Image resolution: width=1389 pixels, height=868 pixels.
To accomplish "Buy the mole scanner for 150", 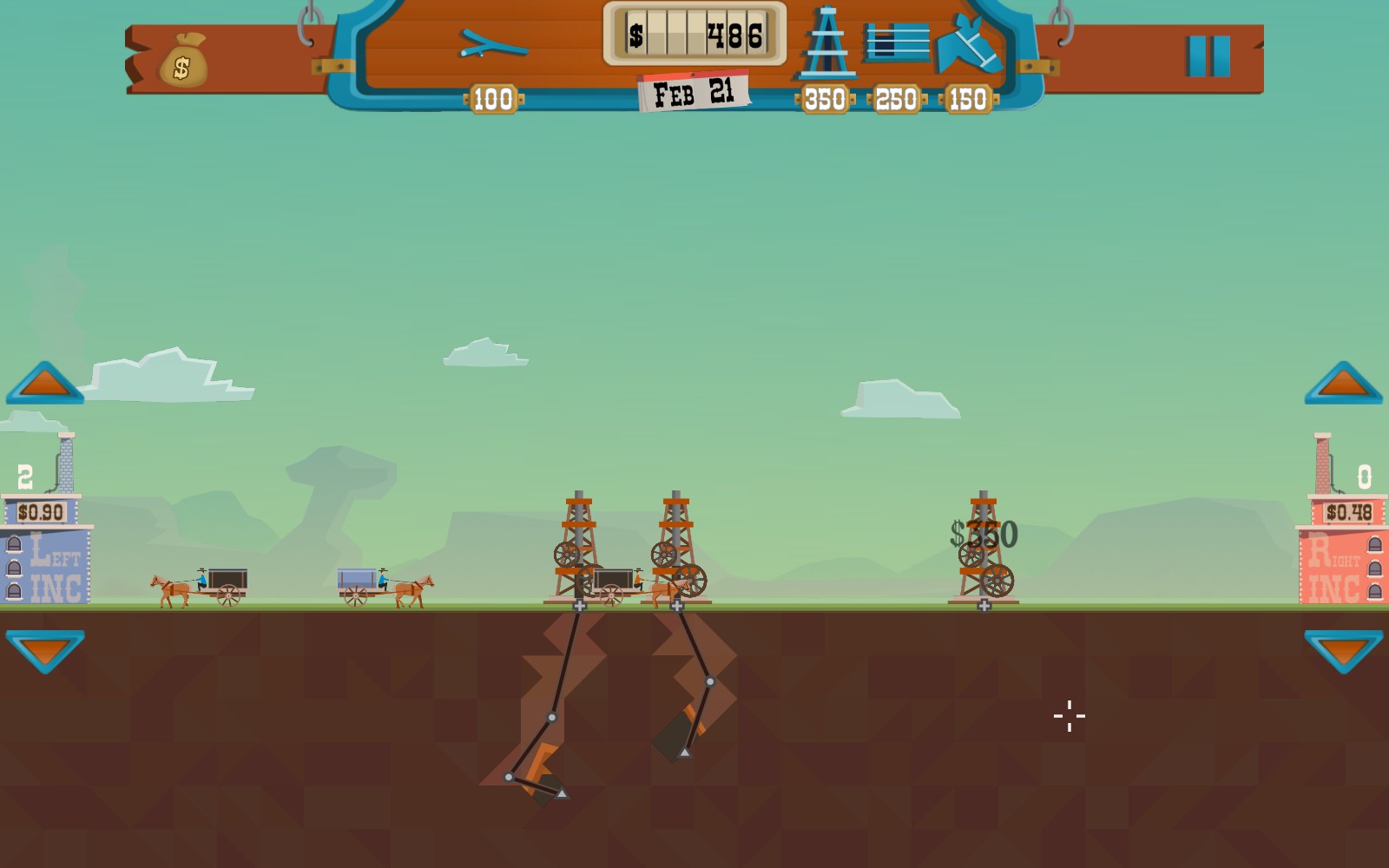I will [x=969, y=45].
